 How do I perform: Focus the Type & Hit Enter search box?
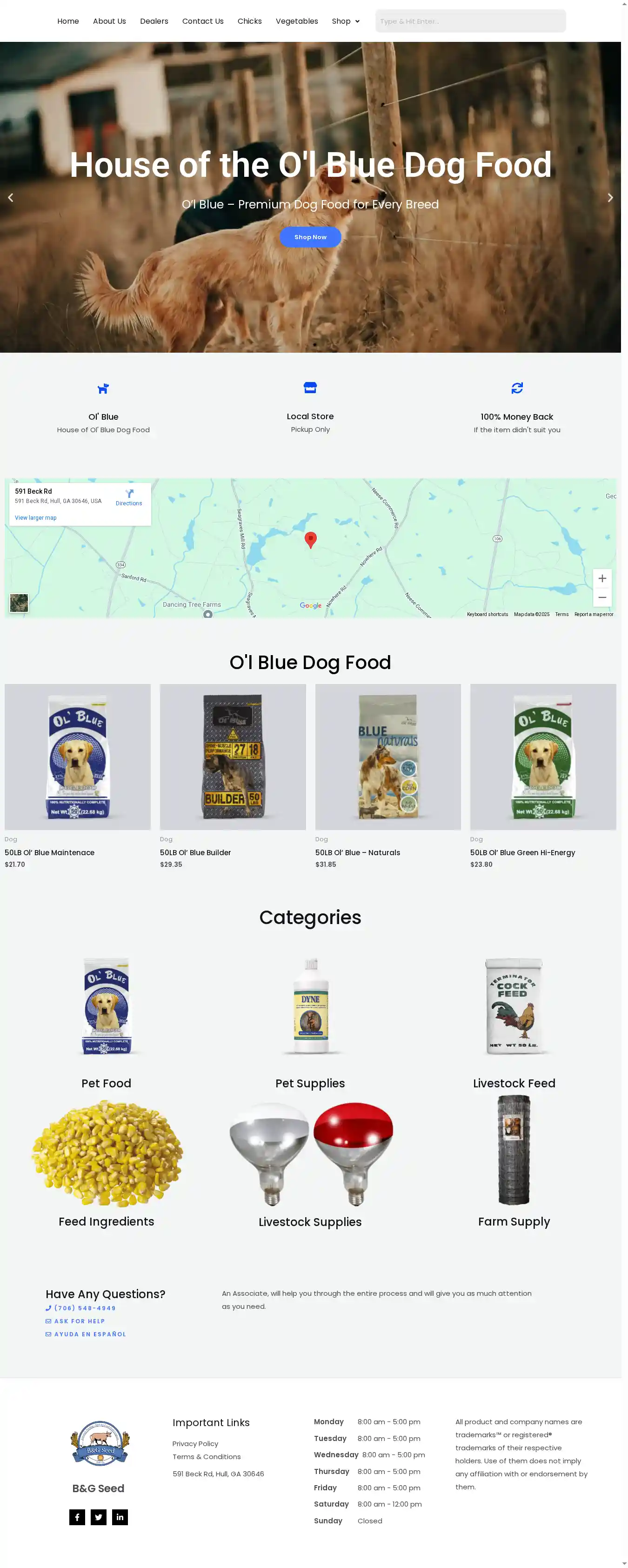pyautogui.click(x=470, y=21)
